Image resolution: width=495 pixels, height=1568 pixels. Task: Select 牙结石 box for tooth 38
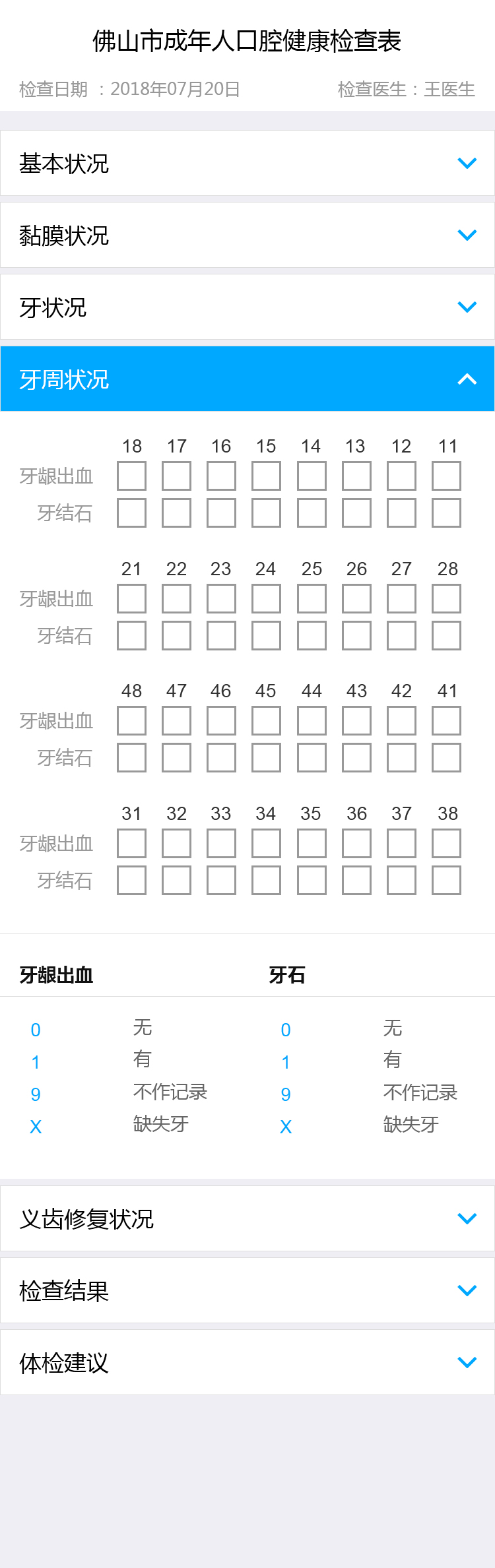446,881
